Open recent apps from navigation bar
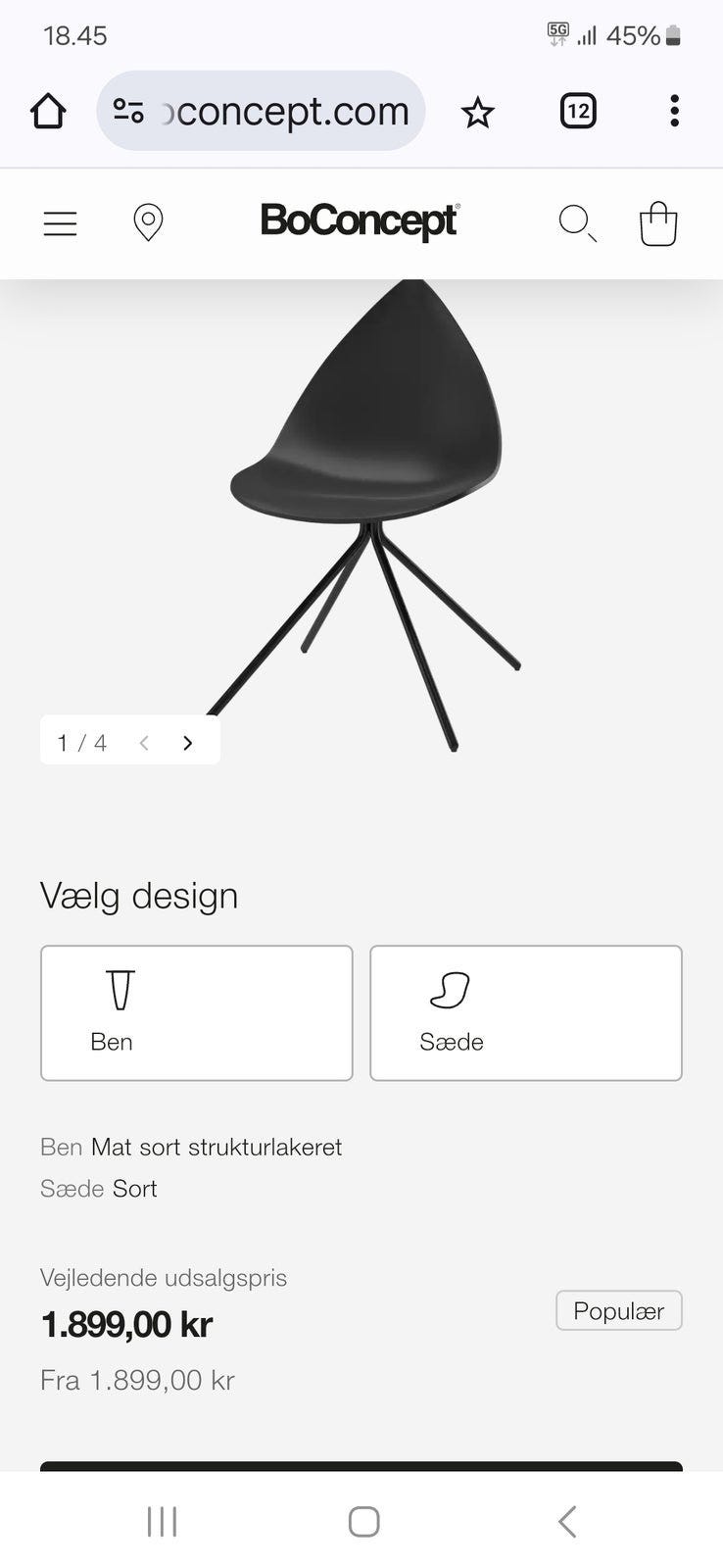Image resolution: width=723 pixels, height=1568 pixels. pyautogui.click(x=162, y=1521)
